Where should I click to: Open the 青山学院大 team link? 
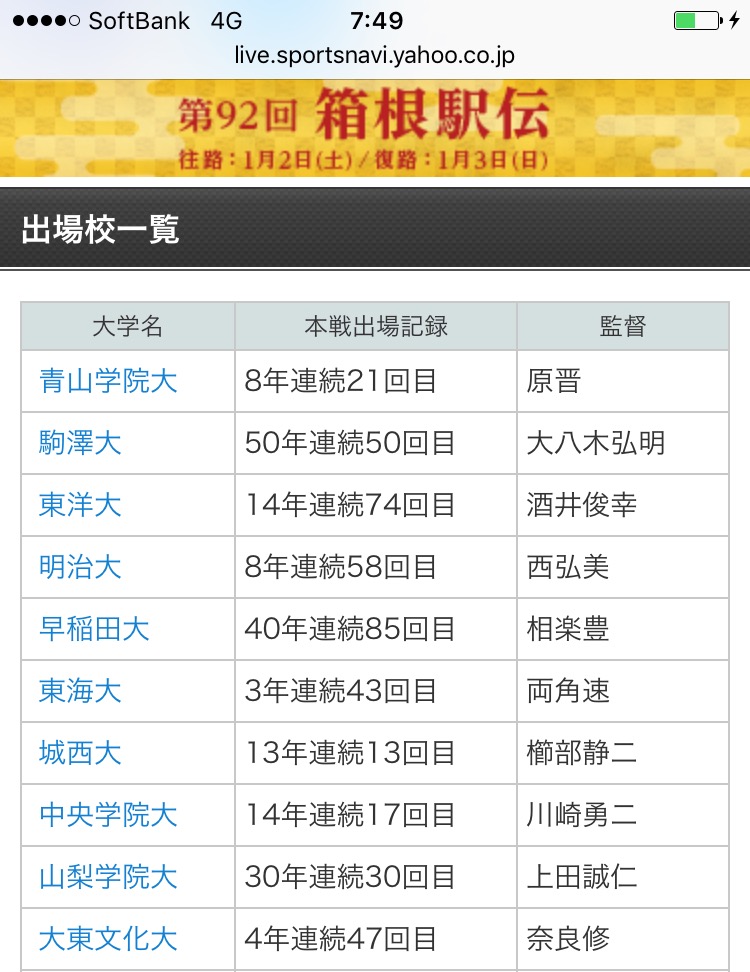point(108,381)
